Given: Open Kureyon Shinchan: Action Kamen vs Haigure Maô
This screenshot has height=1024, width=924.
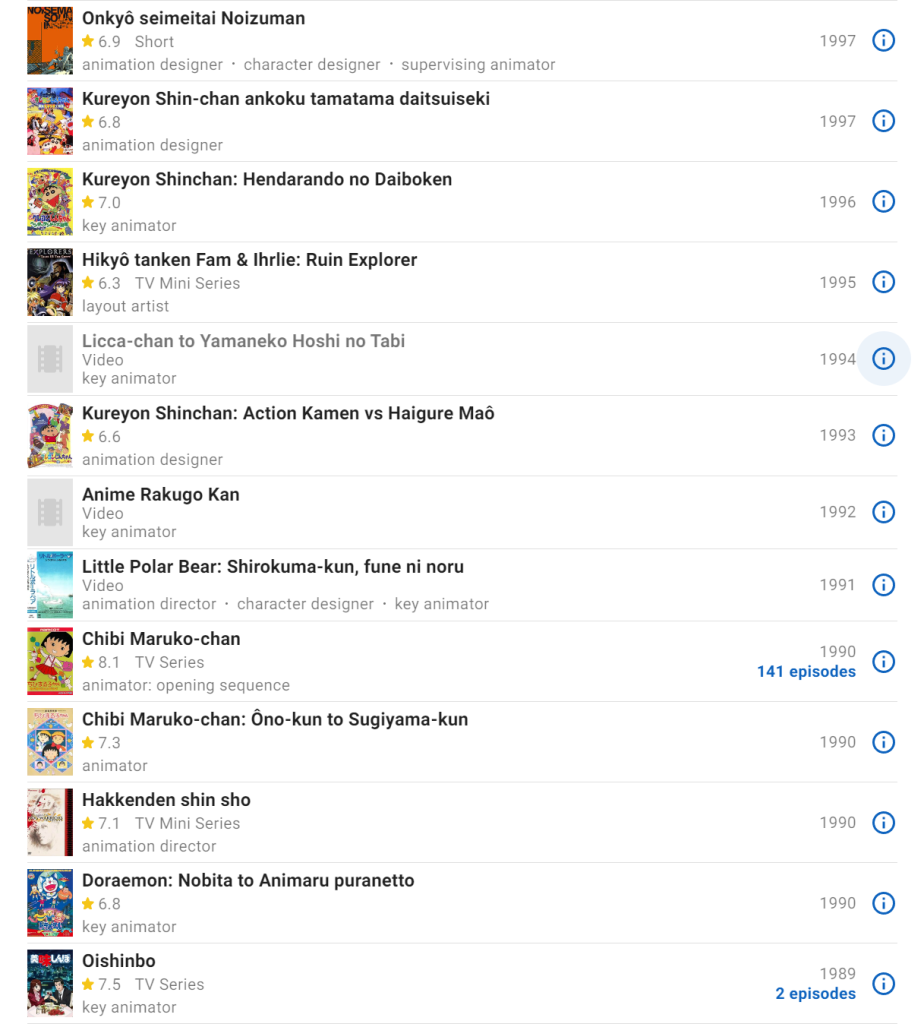Looking at the screenshot, I should (x=288, y=413).
